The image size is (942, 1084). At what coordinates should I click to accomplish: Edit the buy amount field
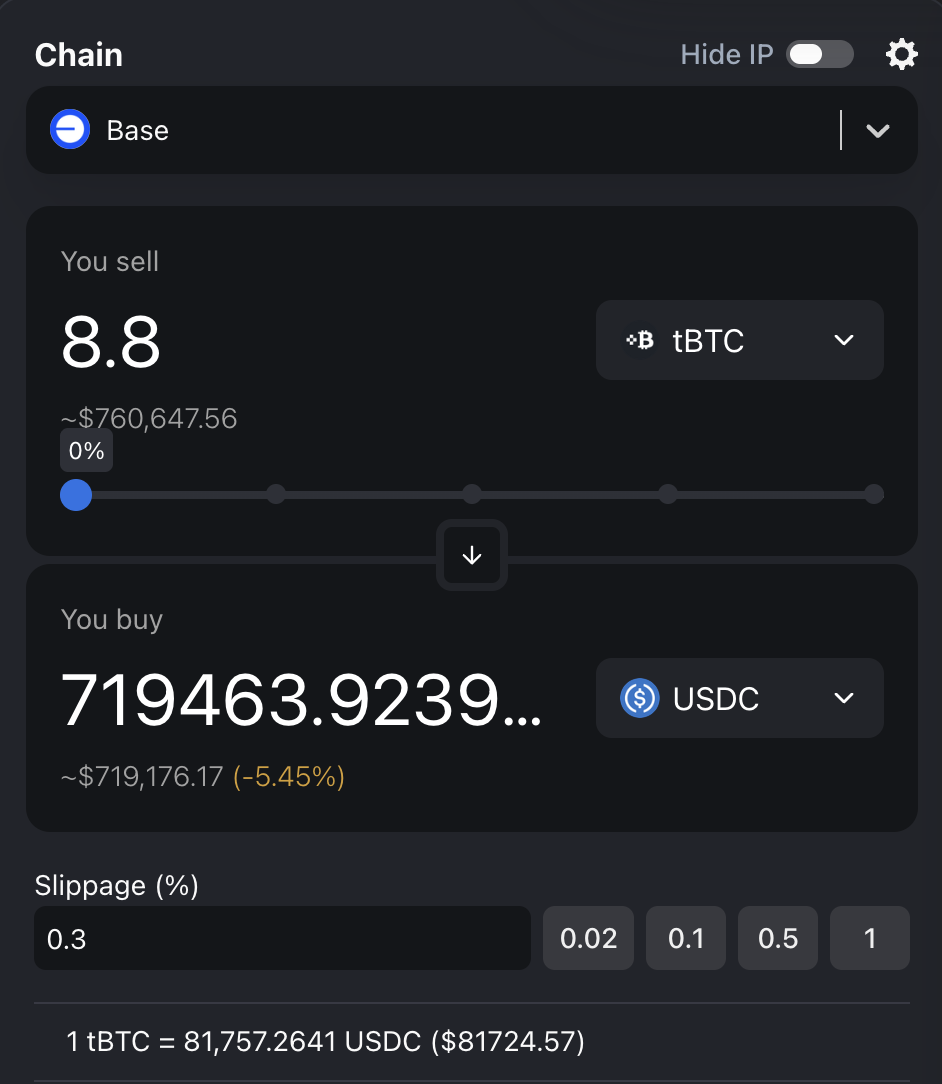click(301, 699)
